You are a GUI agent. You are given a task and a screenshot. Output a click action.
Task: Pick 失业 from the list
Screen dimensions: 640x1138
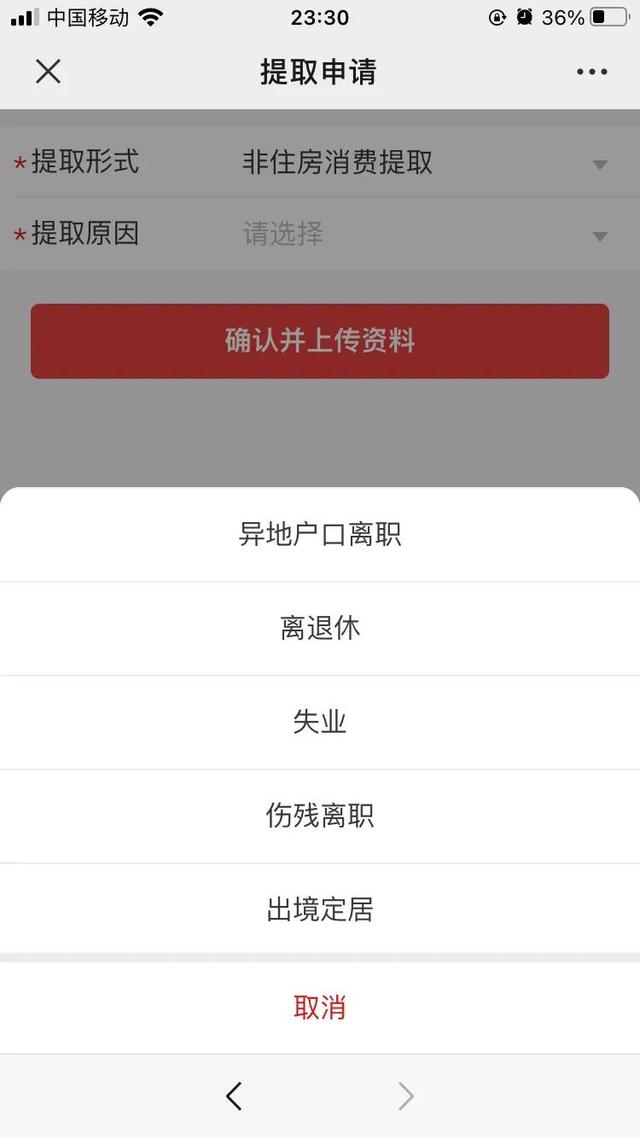coord(320,722)
